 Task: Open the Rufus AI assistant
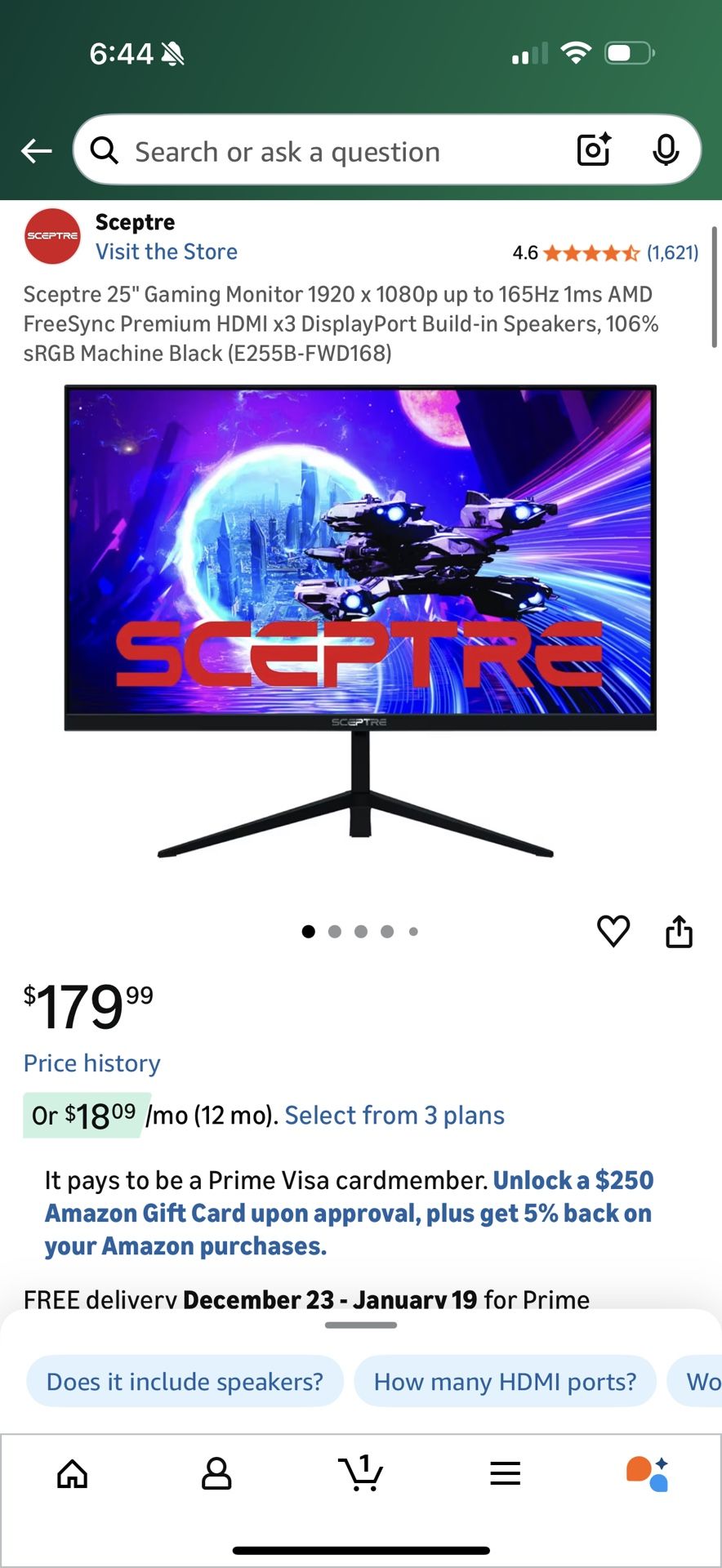coord(648,1474)
